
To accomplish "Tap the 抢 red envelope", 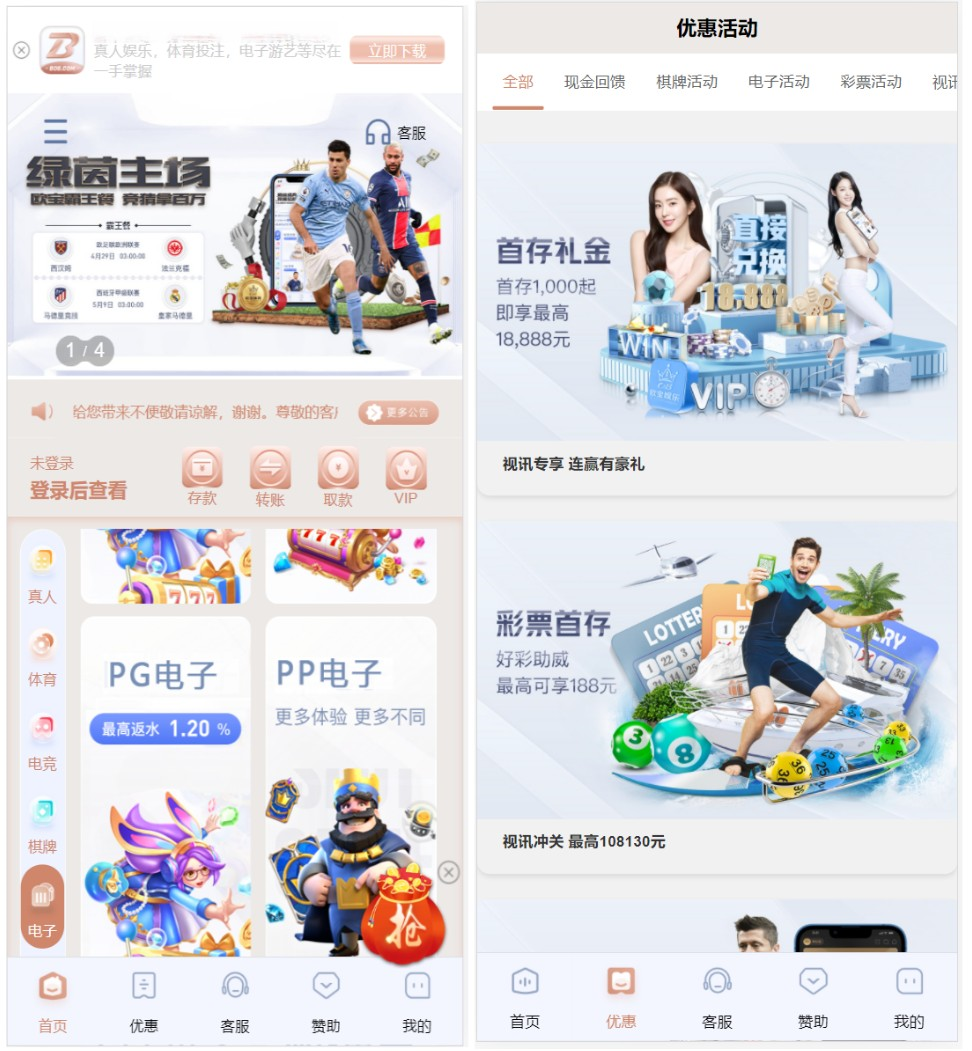I will pos(404,915).
